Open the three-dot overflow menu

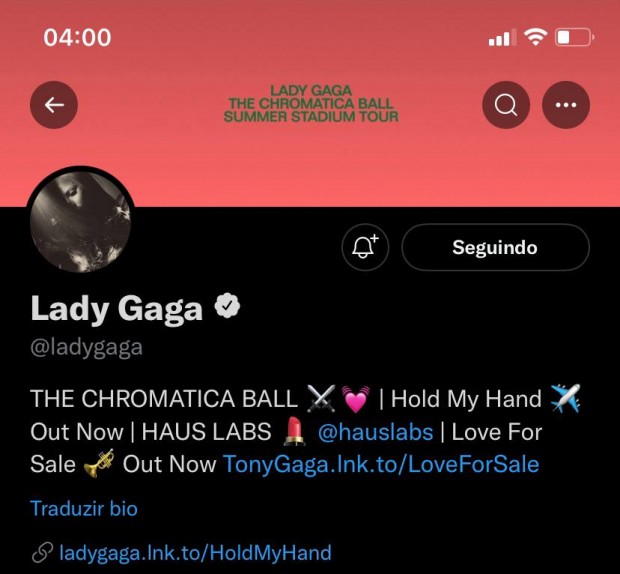tap(566, 105)
